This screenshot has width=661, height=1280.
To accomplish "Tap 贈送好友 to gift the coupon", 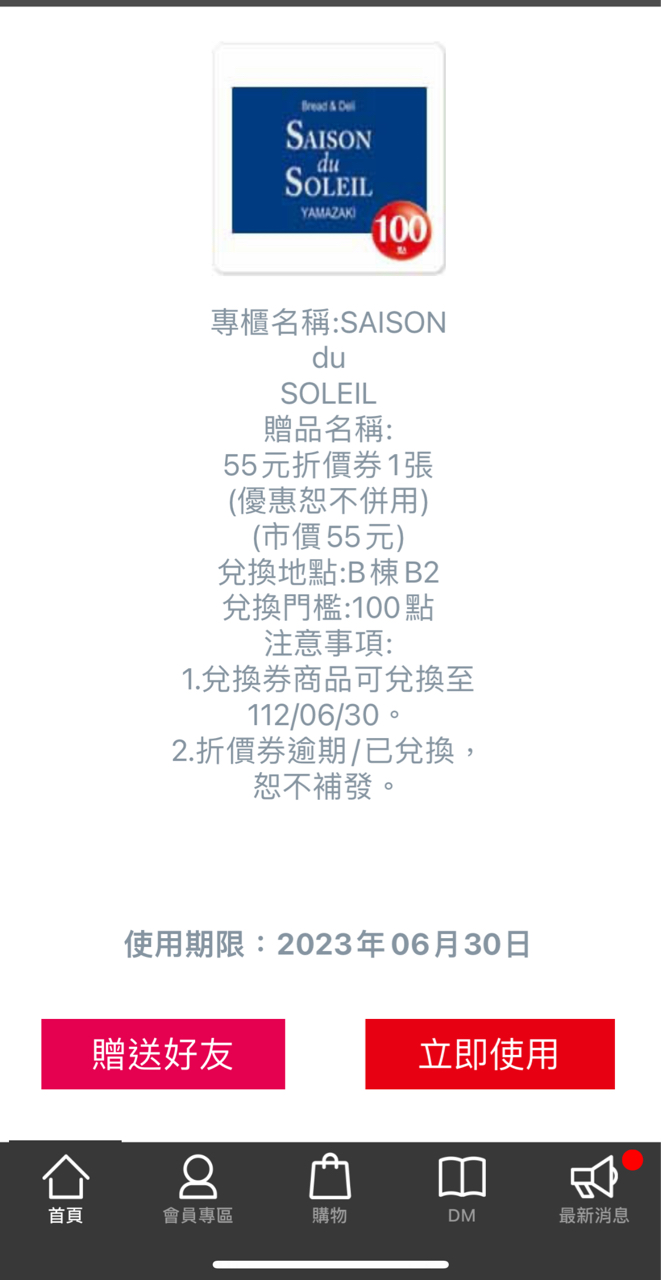I will click(163, 1054).
